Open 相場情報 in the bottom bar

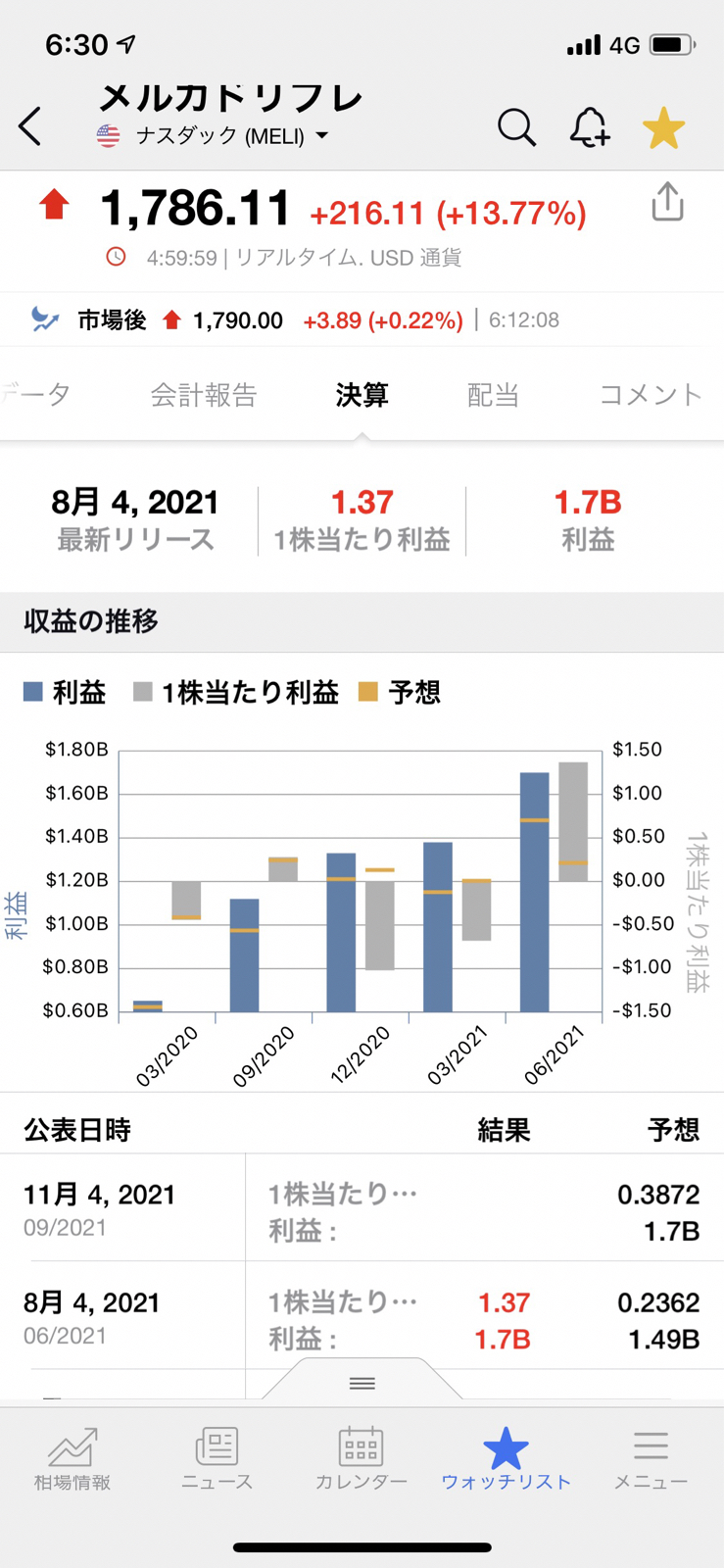tap(72, 1458)
